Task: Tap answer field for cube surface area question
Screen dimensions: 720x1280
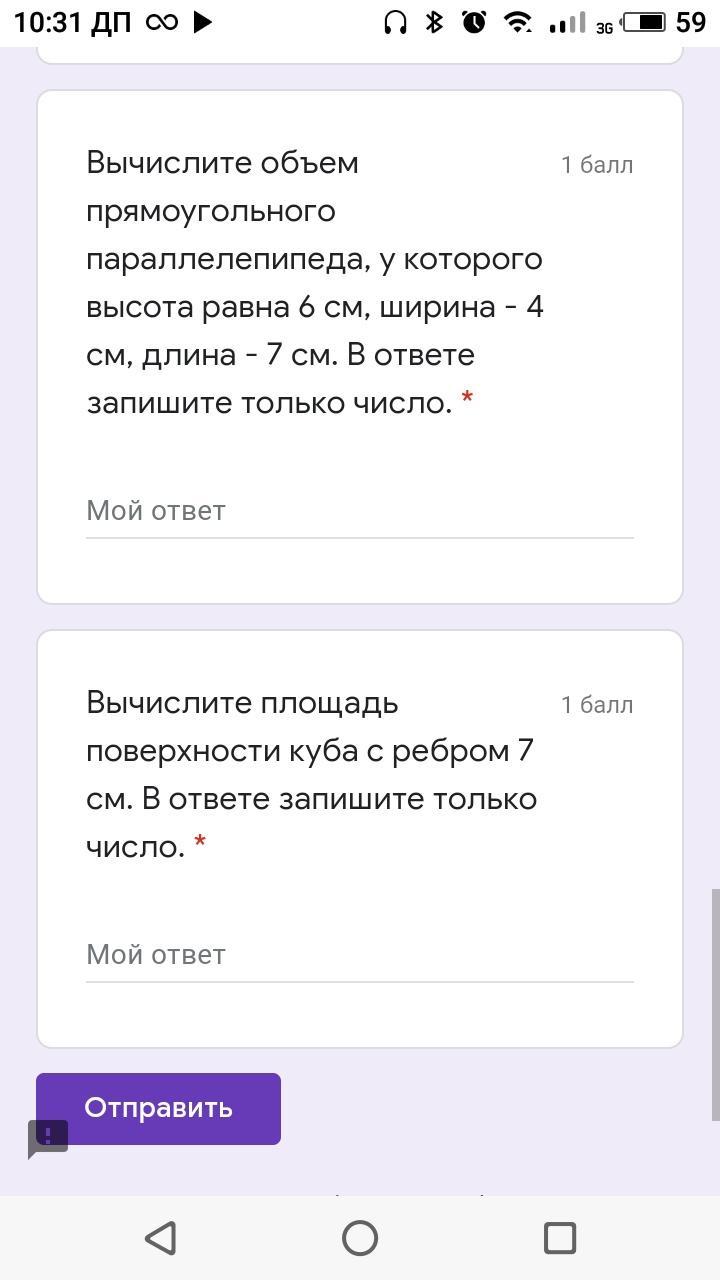Action: 359,955
